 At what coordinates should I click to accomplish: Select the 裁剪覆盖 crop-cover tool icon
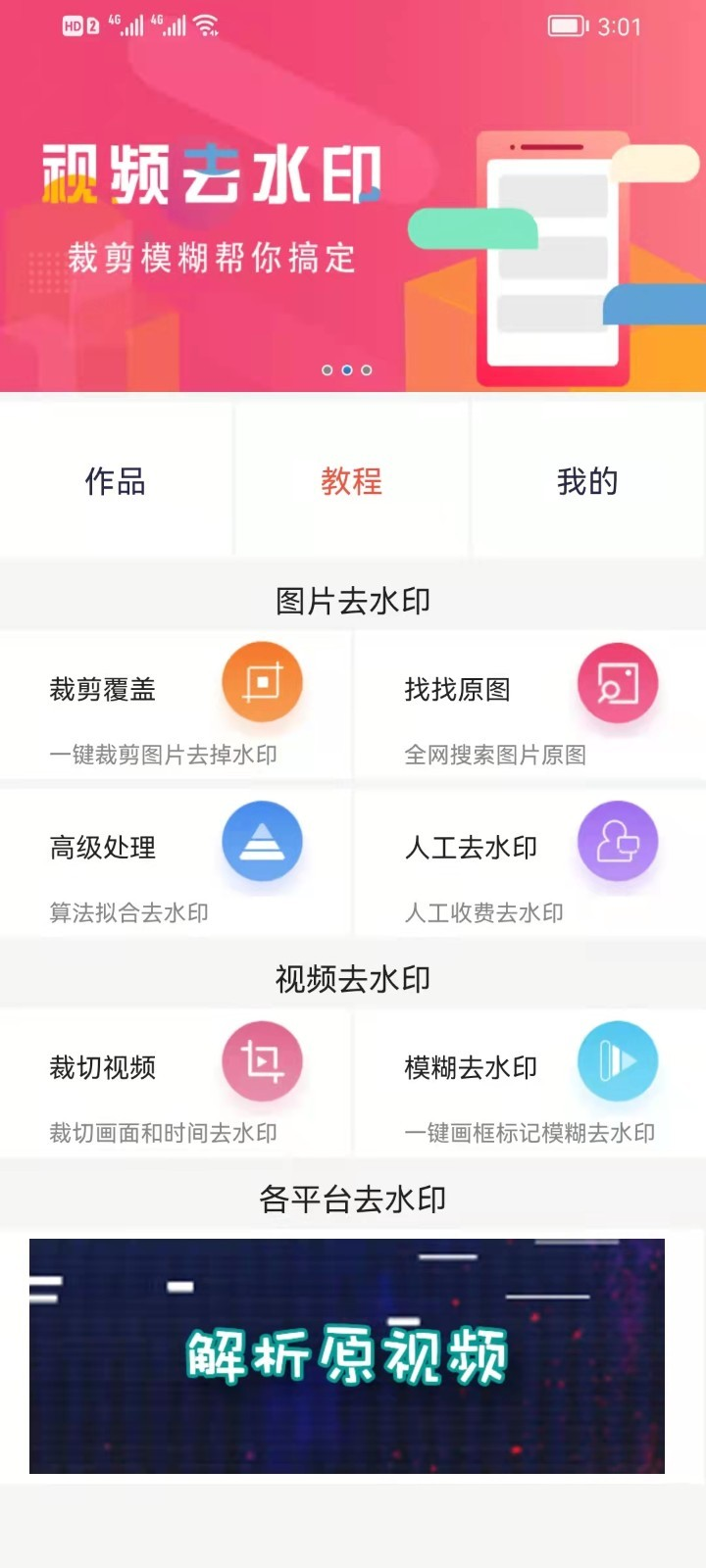coord(262,682)
